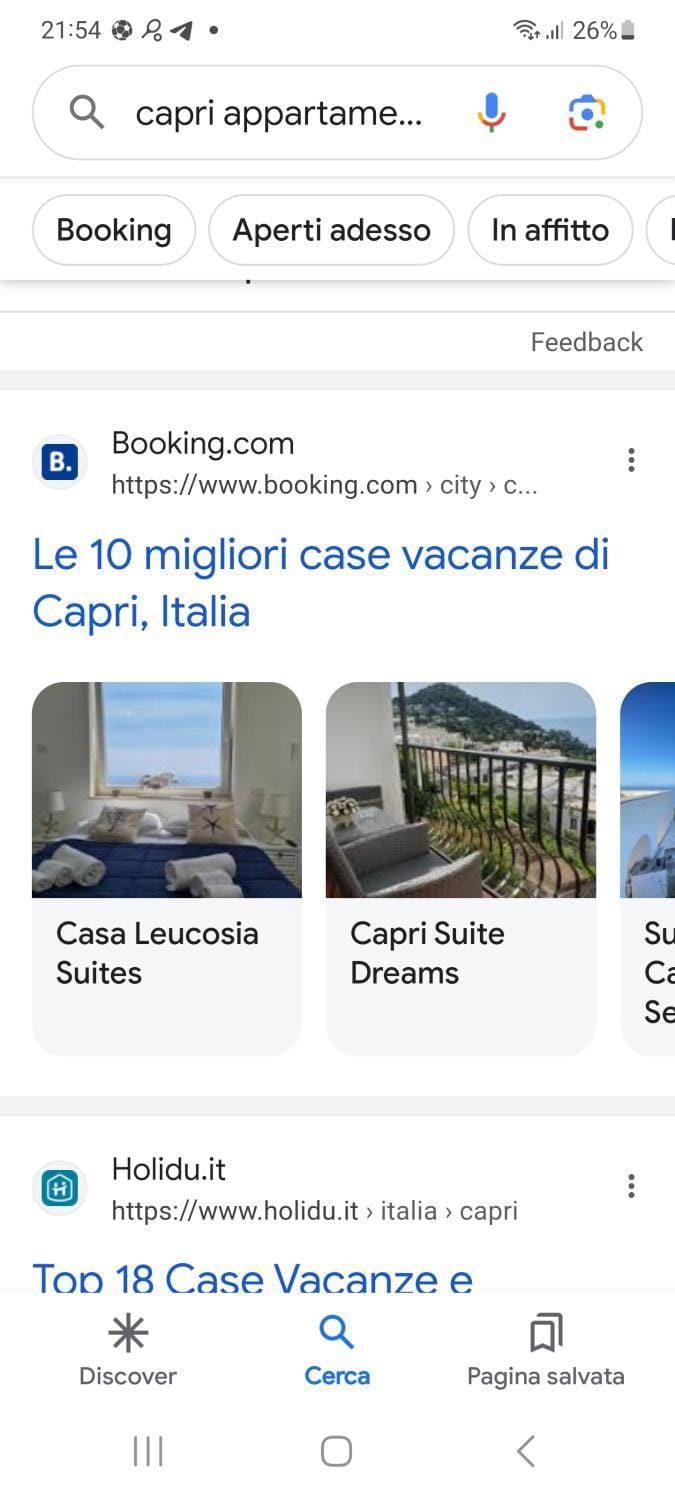675x1500 pixels.
Task: Select the Booking filter chip
Action: [x=114, y=230]
